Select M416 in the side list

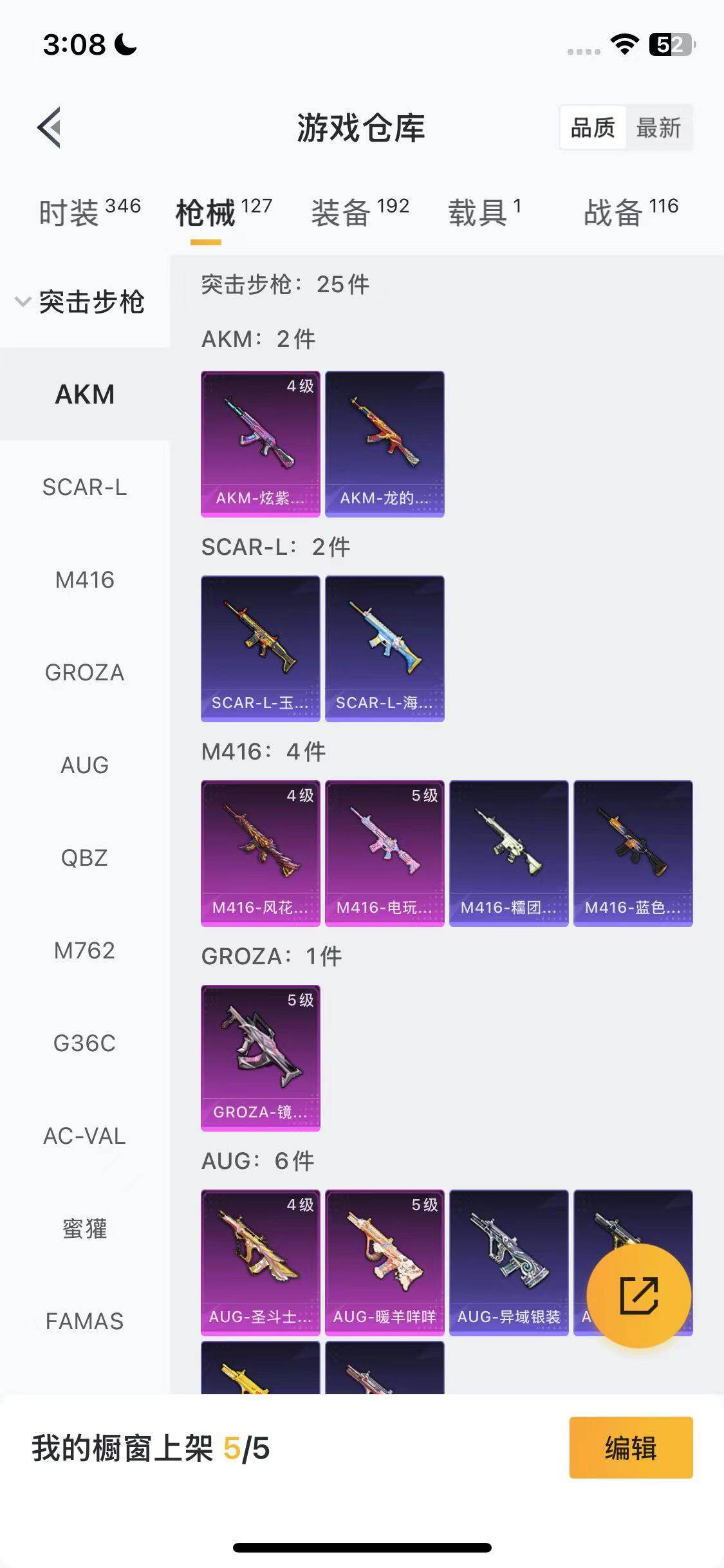tap(84, 580)
